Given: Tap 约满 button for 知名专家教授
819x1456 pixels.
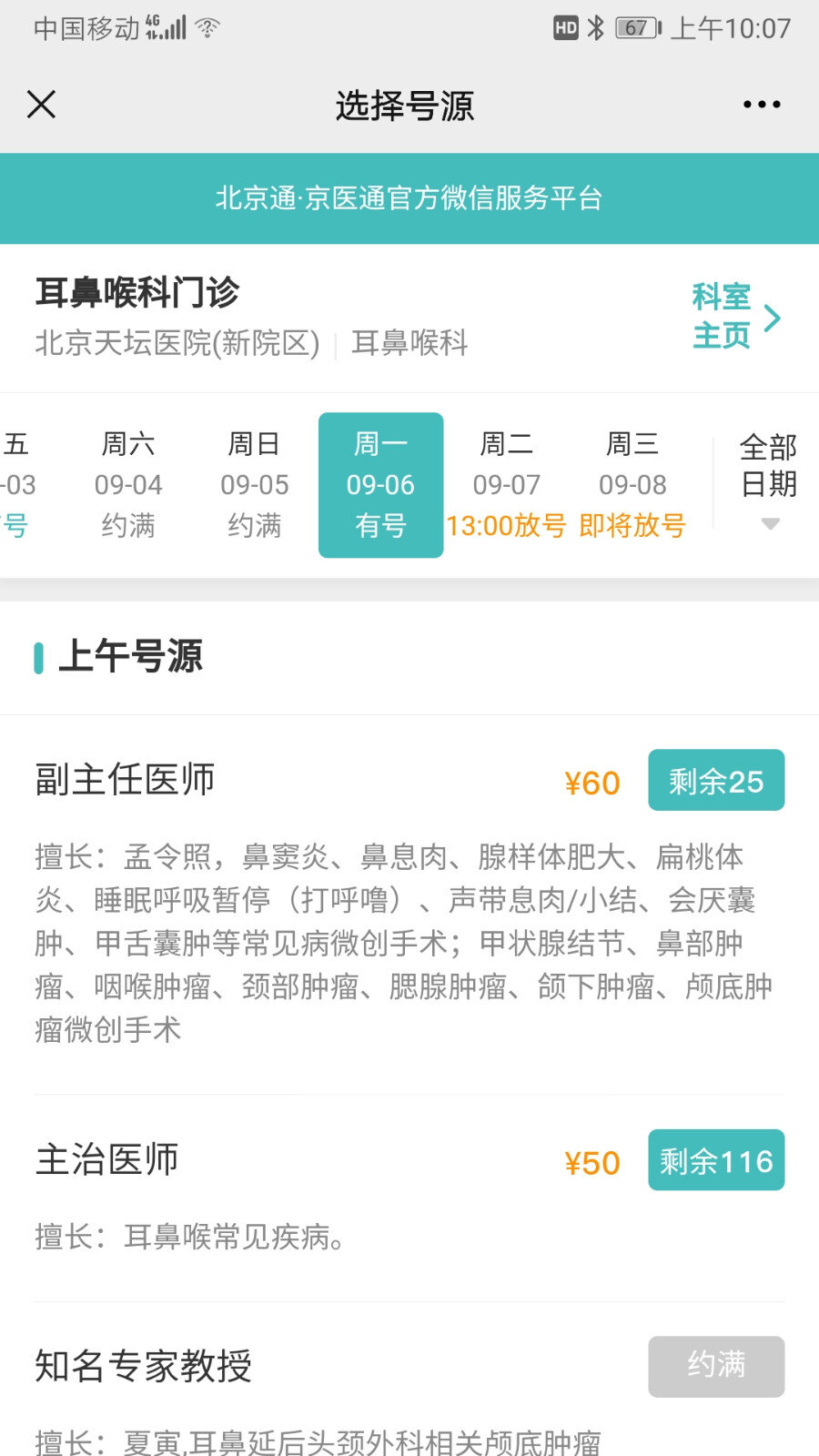Looking at the screenshot, I should pyautogui.click(x=716, y=1366).
